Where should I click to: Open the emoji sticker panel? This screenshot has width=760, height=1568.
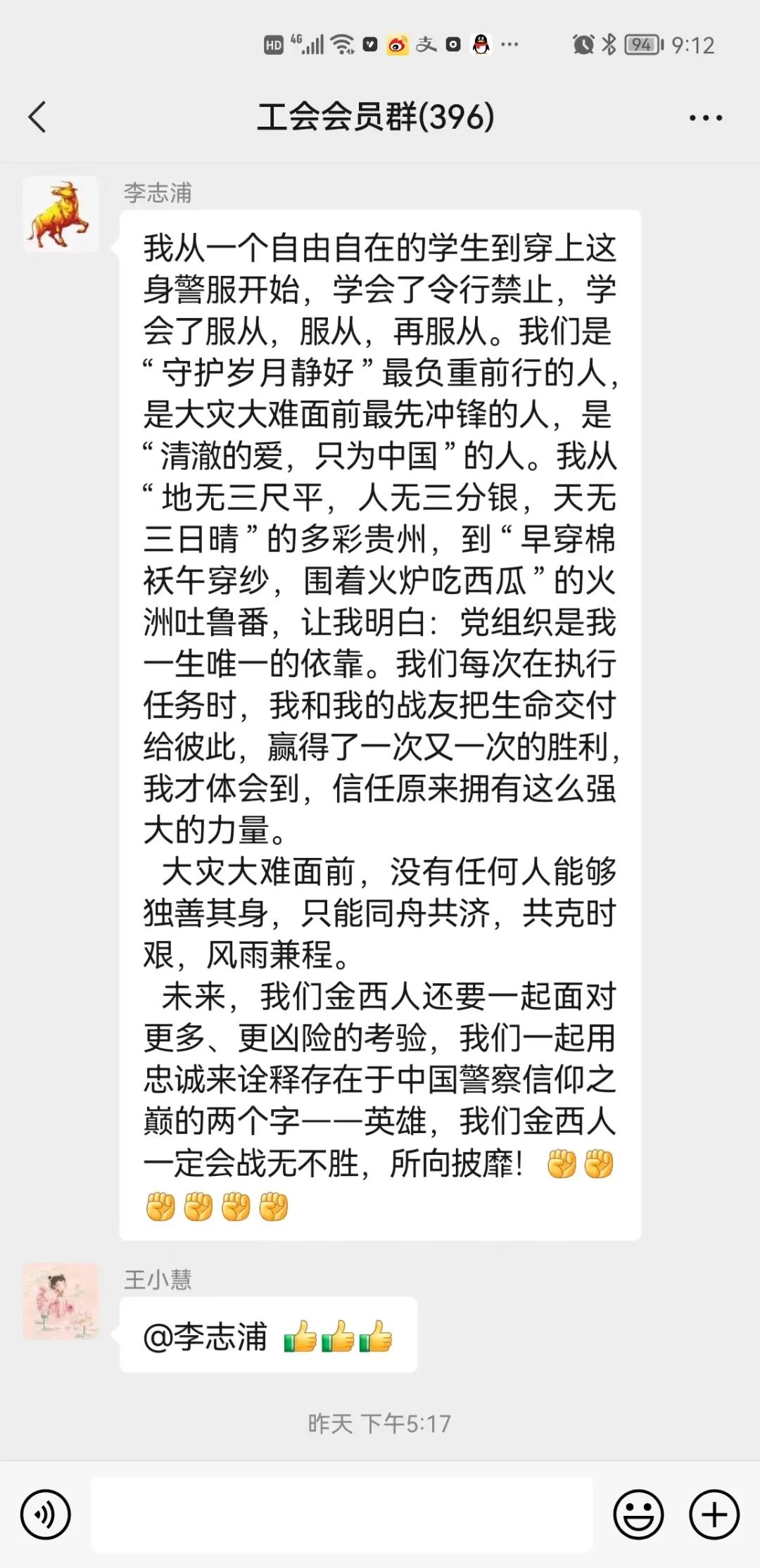(638, 1514)
